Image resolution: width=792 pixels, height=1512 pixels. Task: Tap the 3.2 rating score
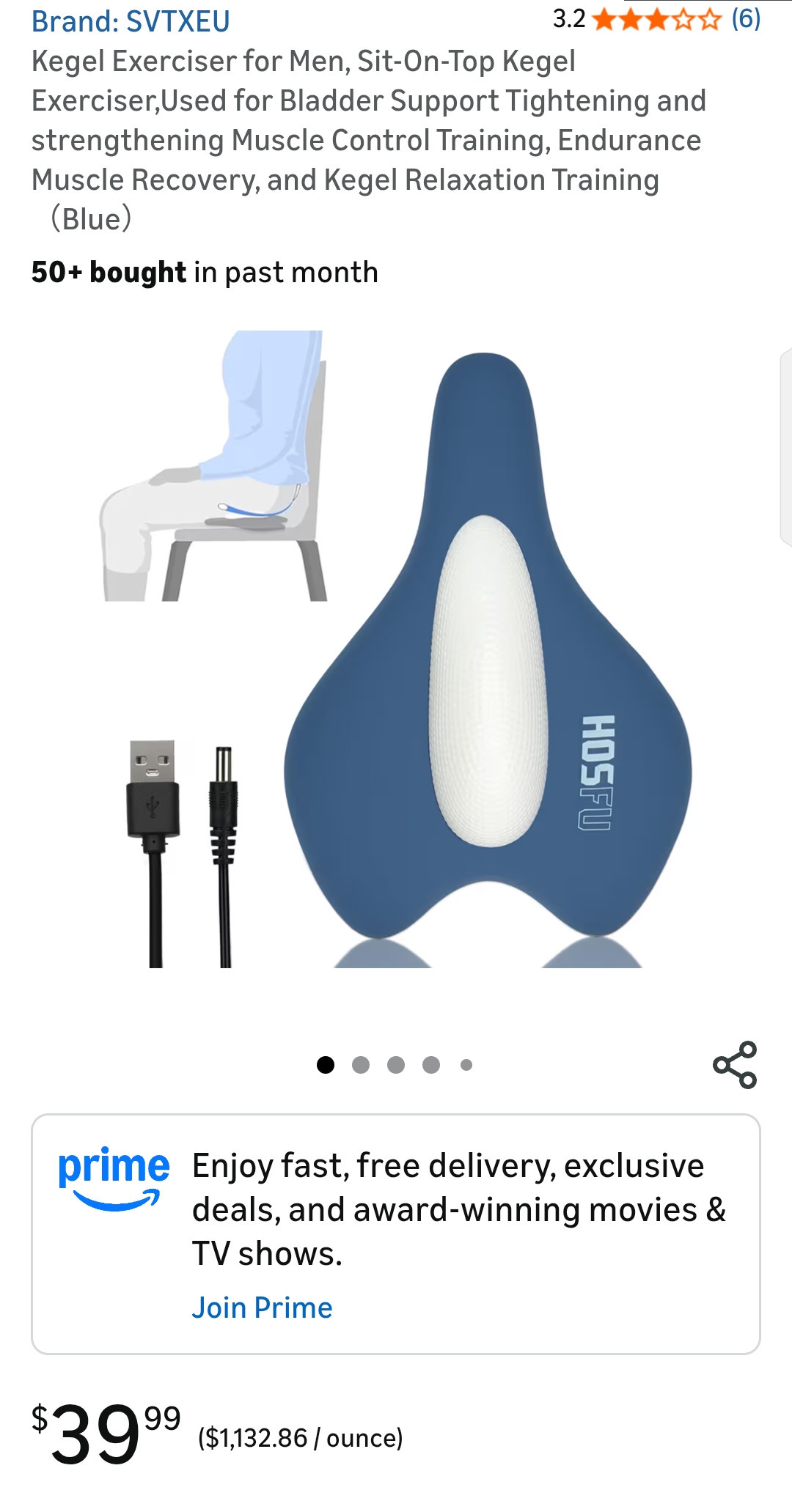[x=571, y=19]
